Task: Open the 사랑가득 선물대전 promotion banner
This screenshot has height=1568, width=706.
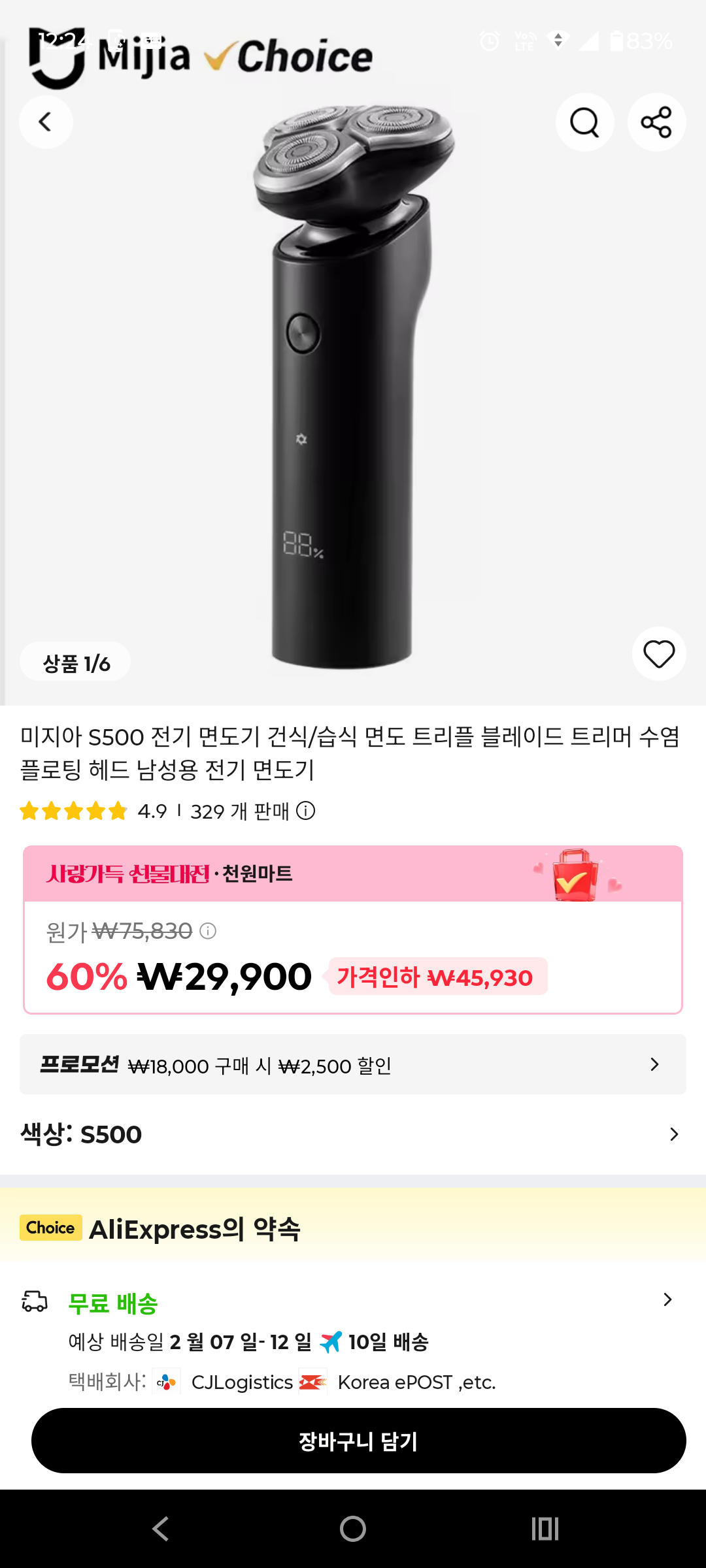Action: (353, 874)
